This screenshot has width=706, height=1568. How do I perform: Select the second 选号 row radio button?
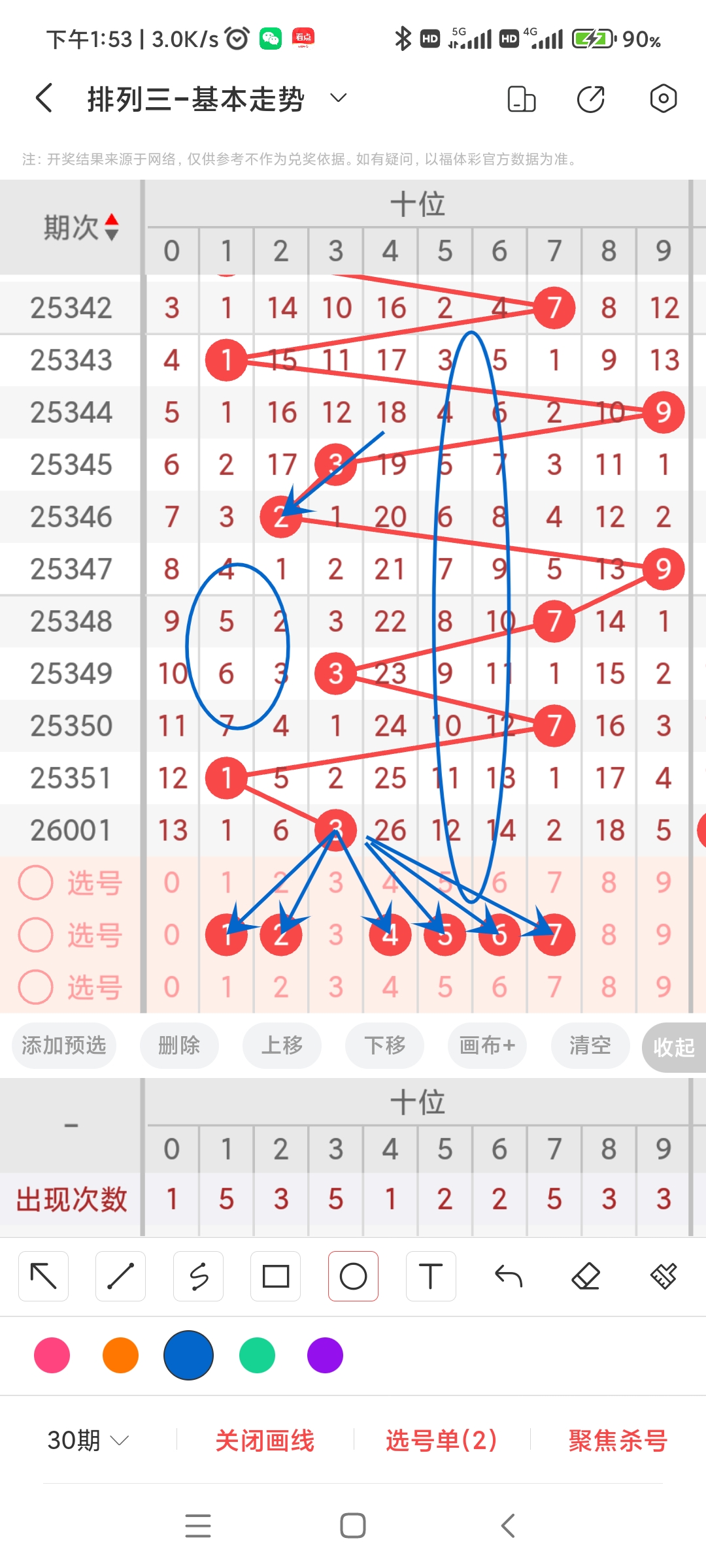(36, 934)
